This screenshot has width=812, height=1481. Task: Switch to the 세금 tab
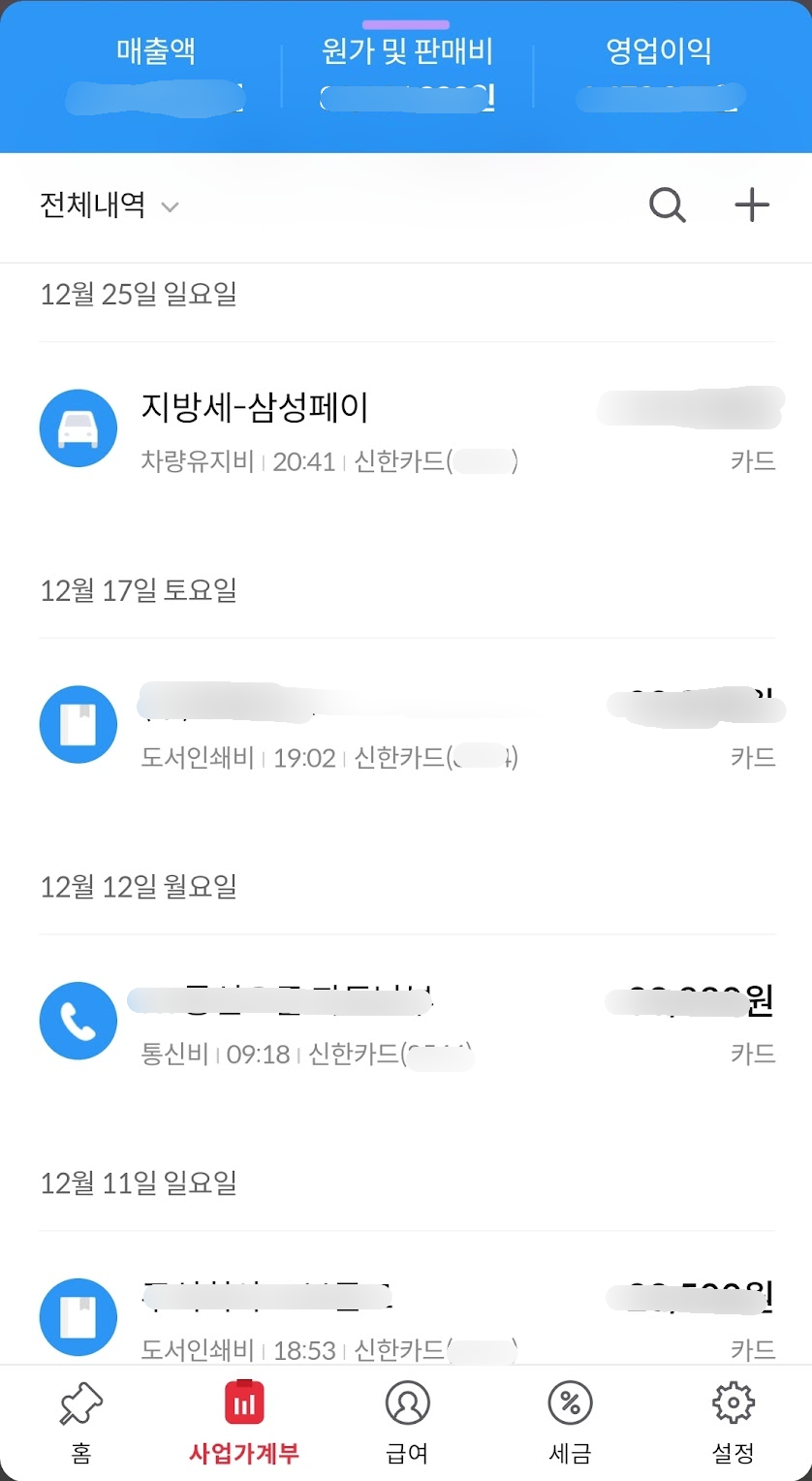point(570,1423)
